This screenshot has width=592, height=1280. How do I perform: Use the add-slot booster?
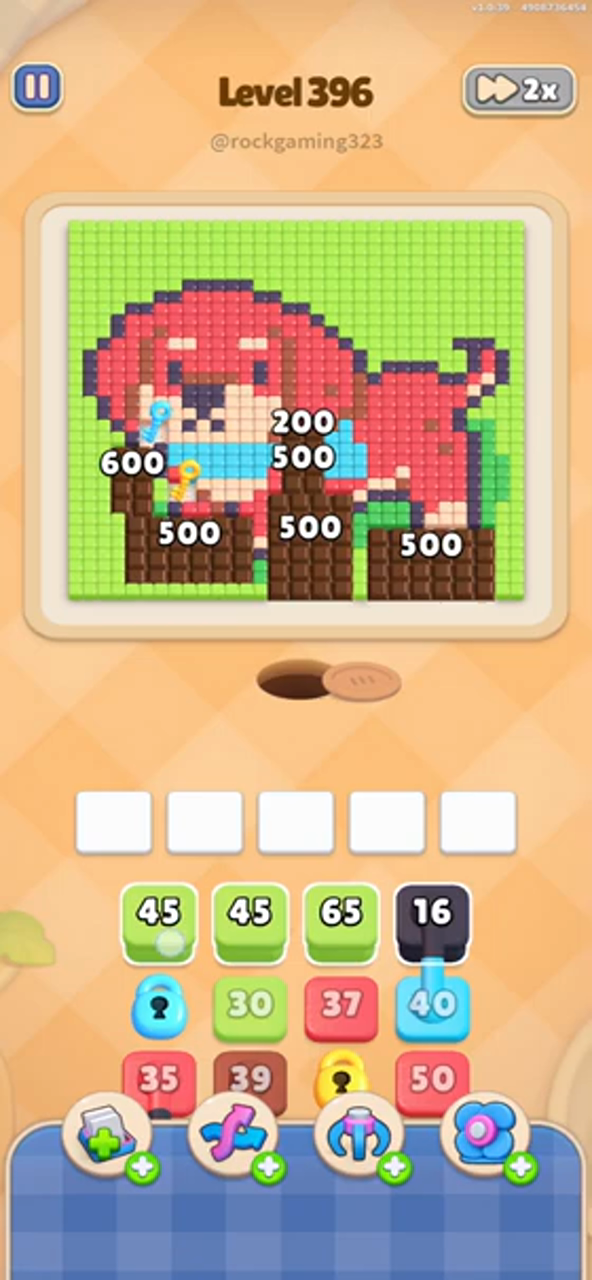pos(106,1136)
